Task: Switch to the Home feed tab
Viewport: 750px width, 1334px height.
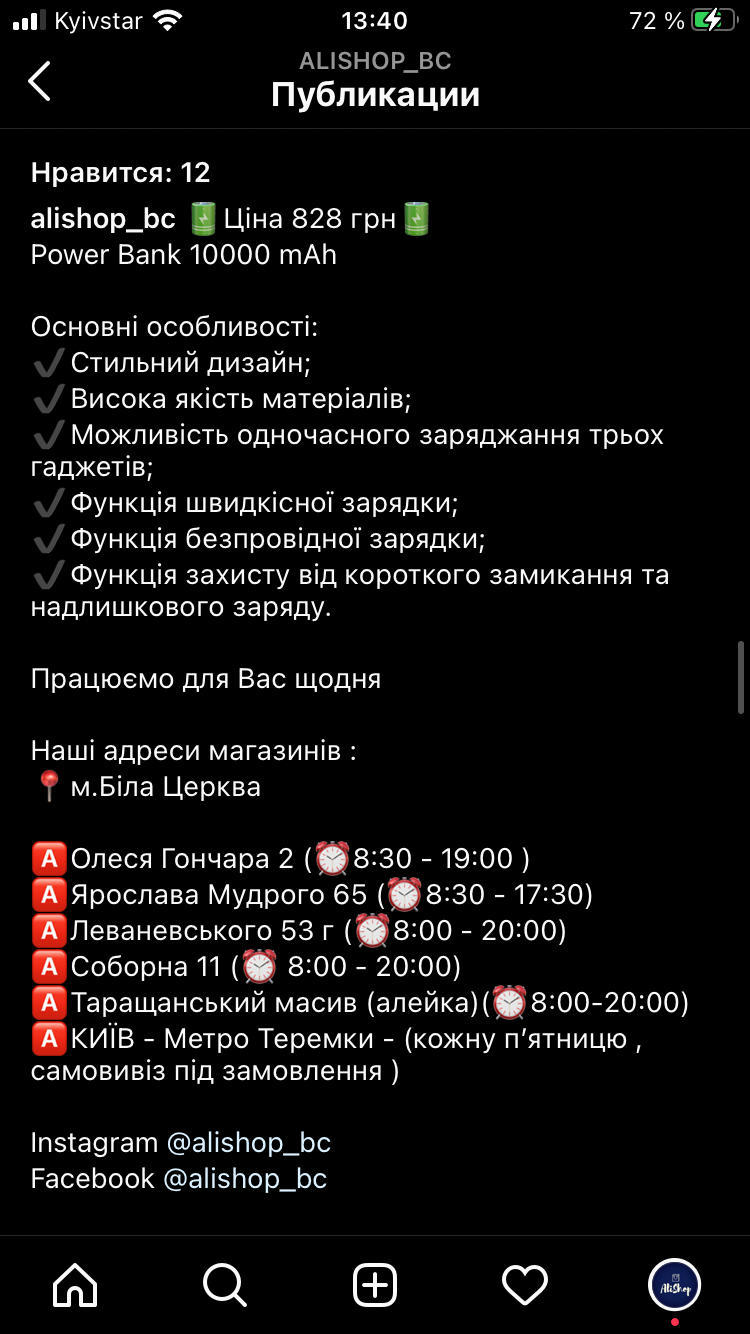Action: coord(75,1284)
